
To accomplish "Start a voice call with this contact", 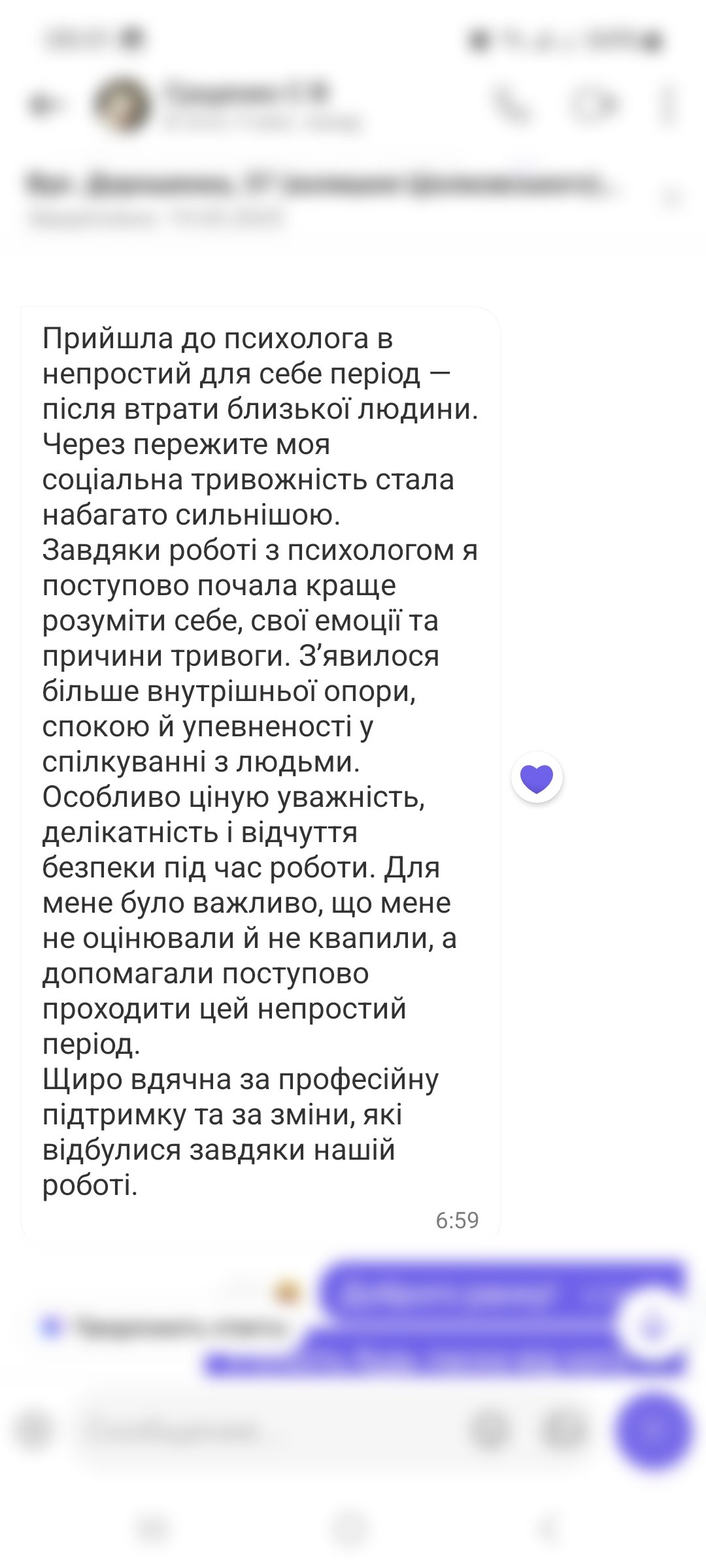I will [x=513, y=105].
